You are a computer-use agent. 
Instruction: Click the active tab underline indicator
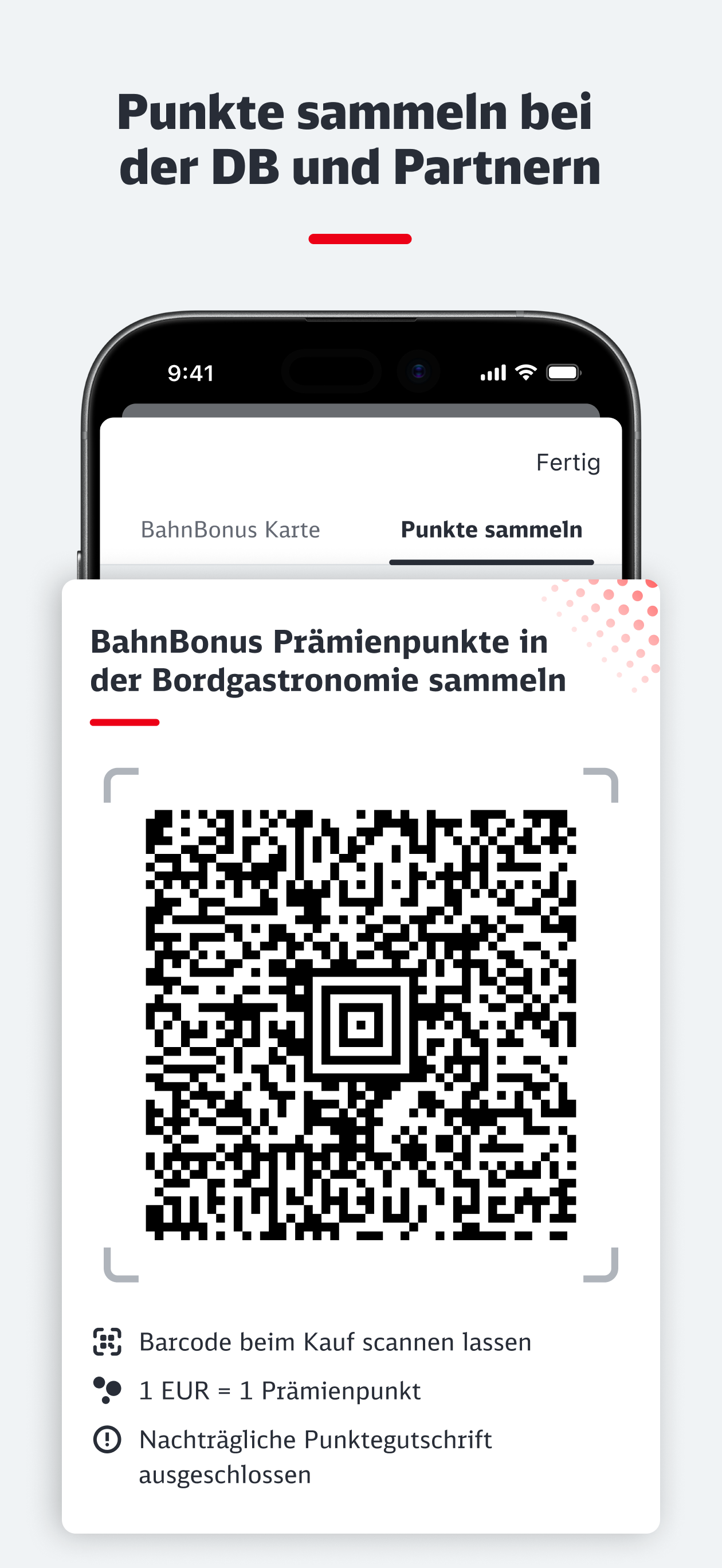491,560
